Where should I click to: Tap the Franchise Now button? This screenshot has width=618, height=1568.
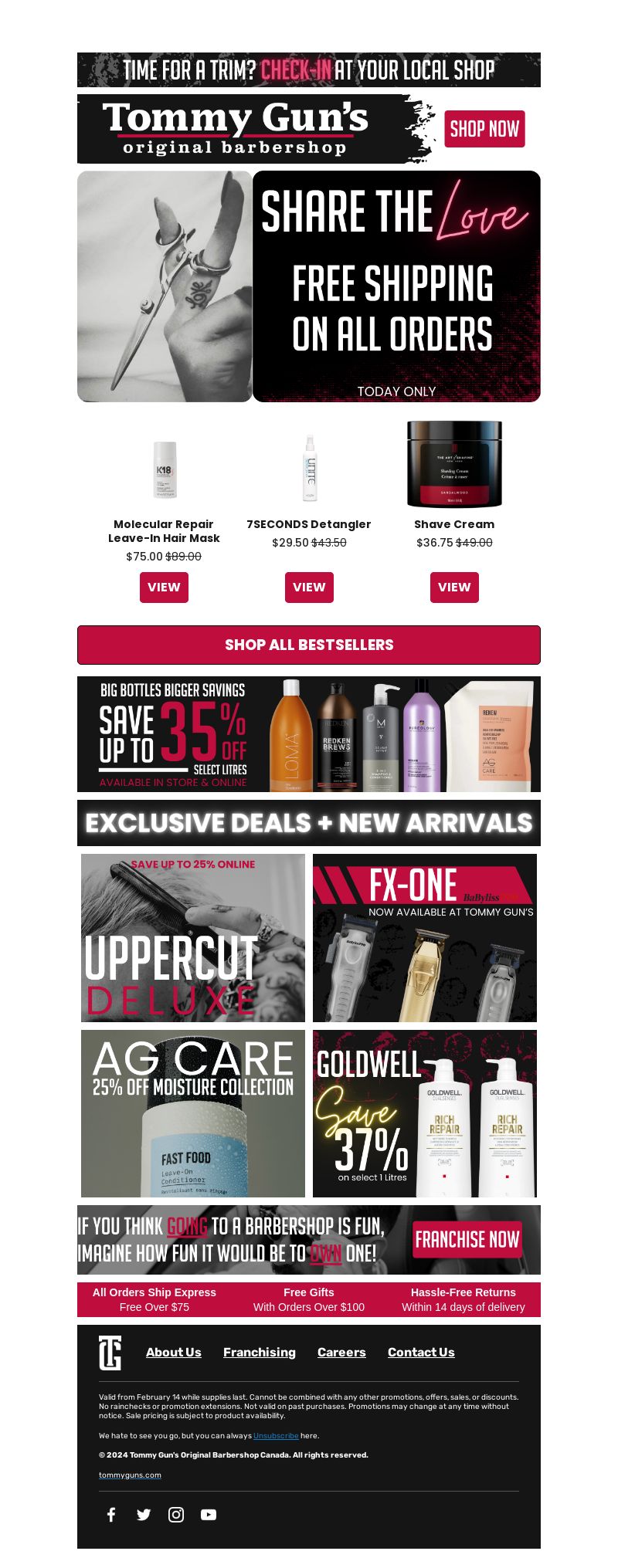click(x=467, y=1239)
